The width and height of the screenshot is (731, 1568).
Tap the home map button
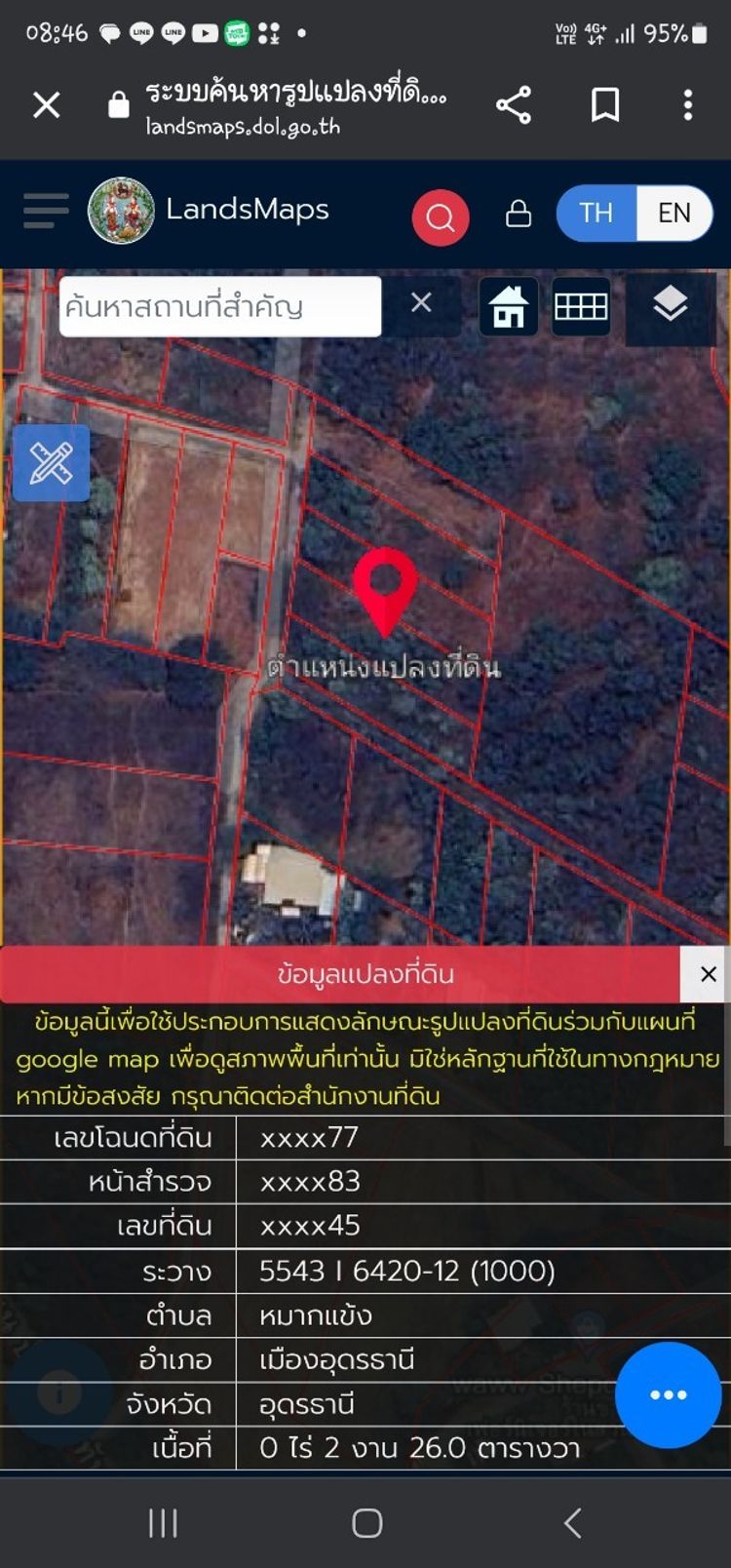point(509,306)
